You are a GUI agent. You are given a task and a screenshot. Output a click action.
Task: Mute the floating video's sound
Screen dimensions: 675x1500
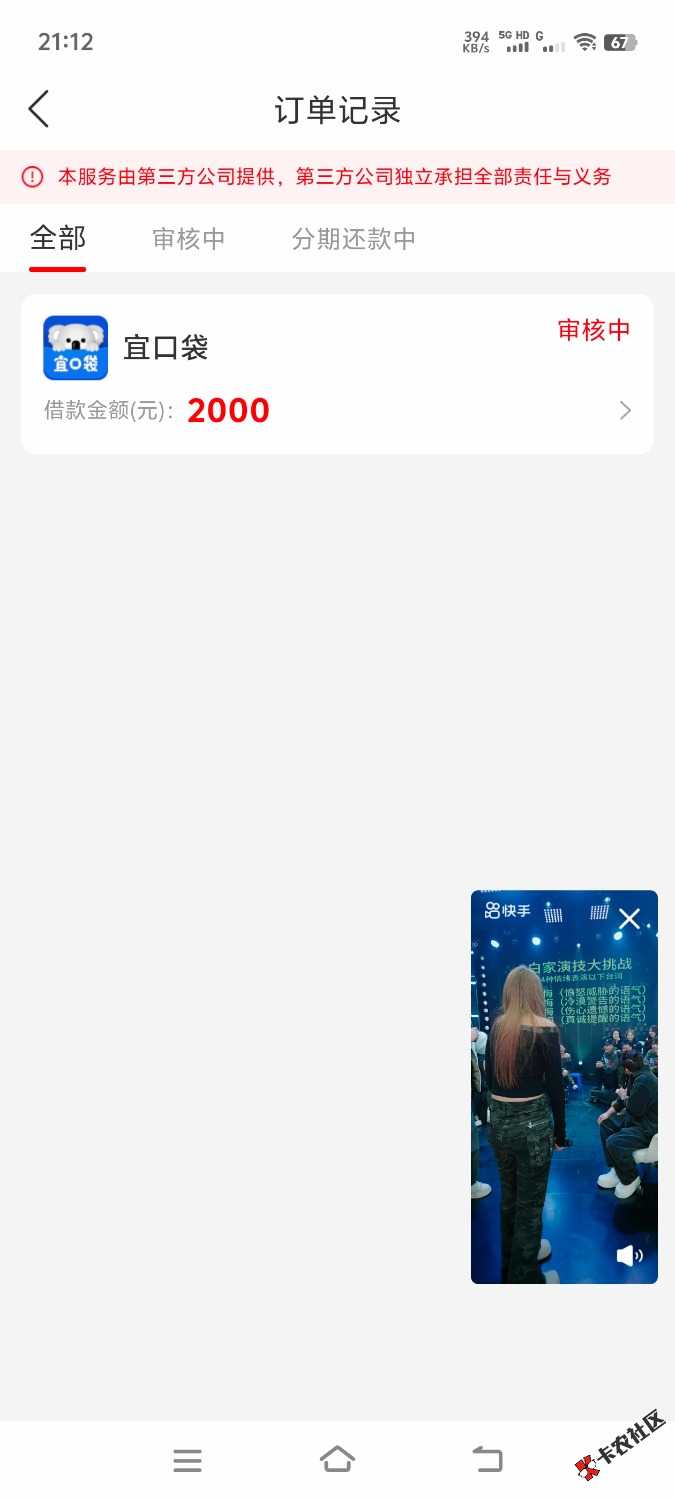(x=629, y=1256)
